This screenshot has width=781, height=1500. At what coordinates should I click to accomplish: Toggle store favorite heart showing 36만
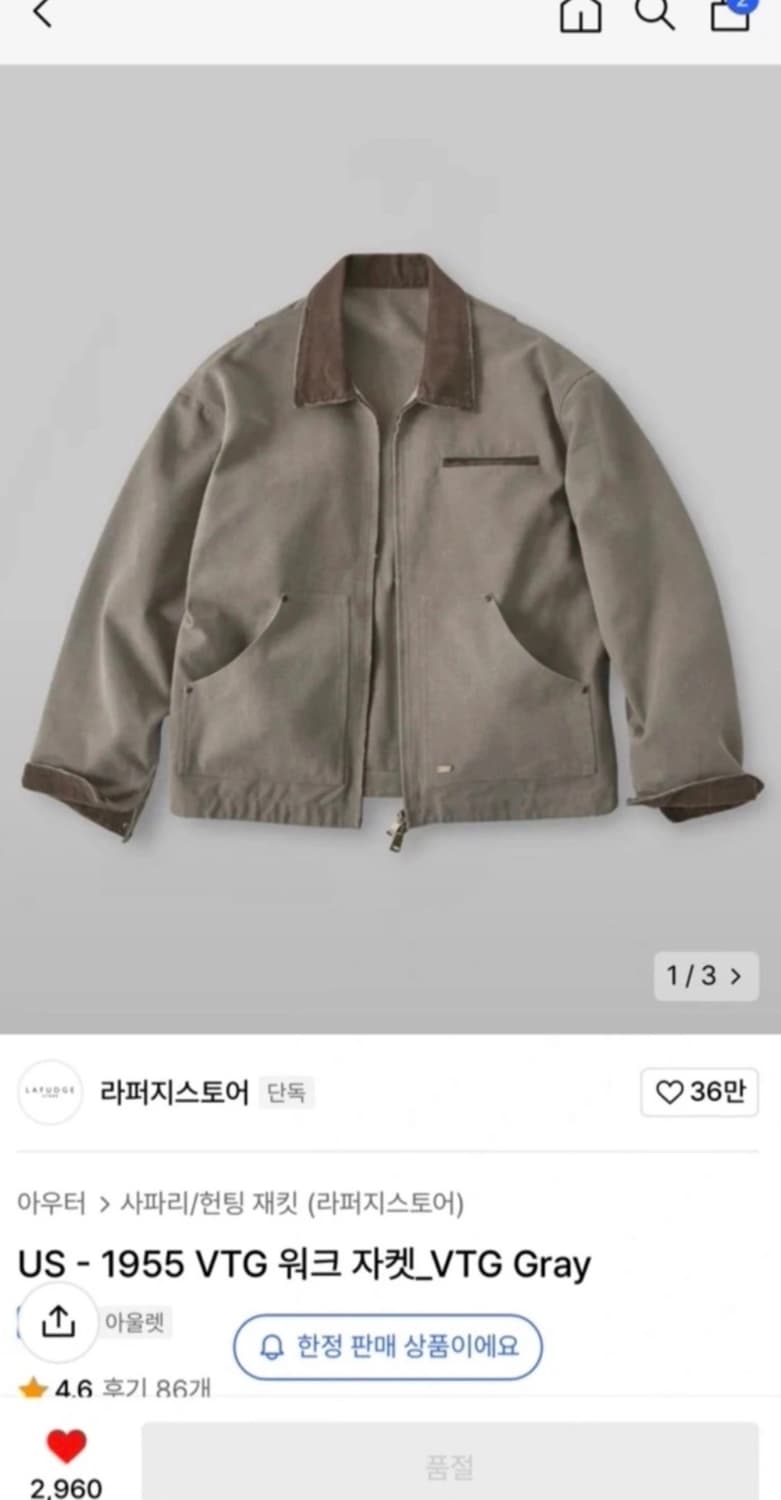point(698,1093)
